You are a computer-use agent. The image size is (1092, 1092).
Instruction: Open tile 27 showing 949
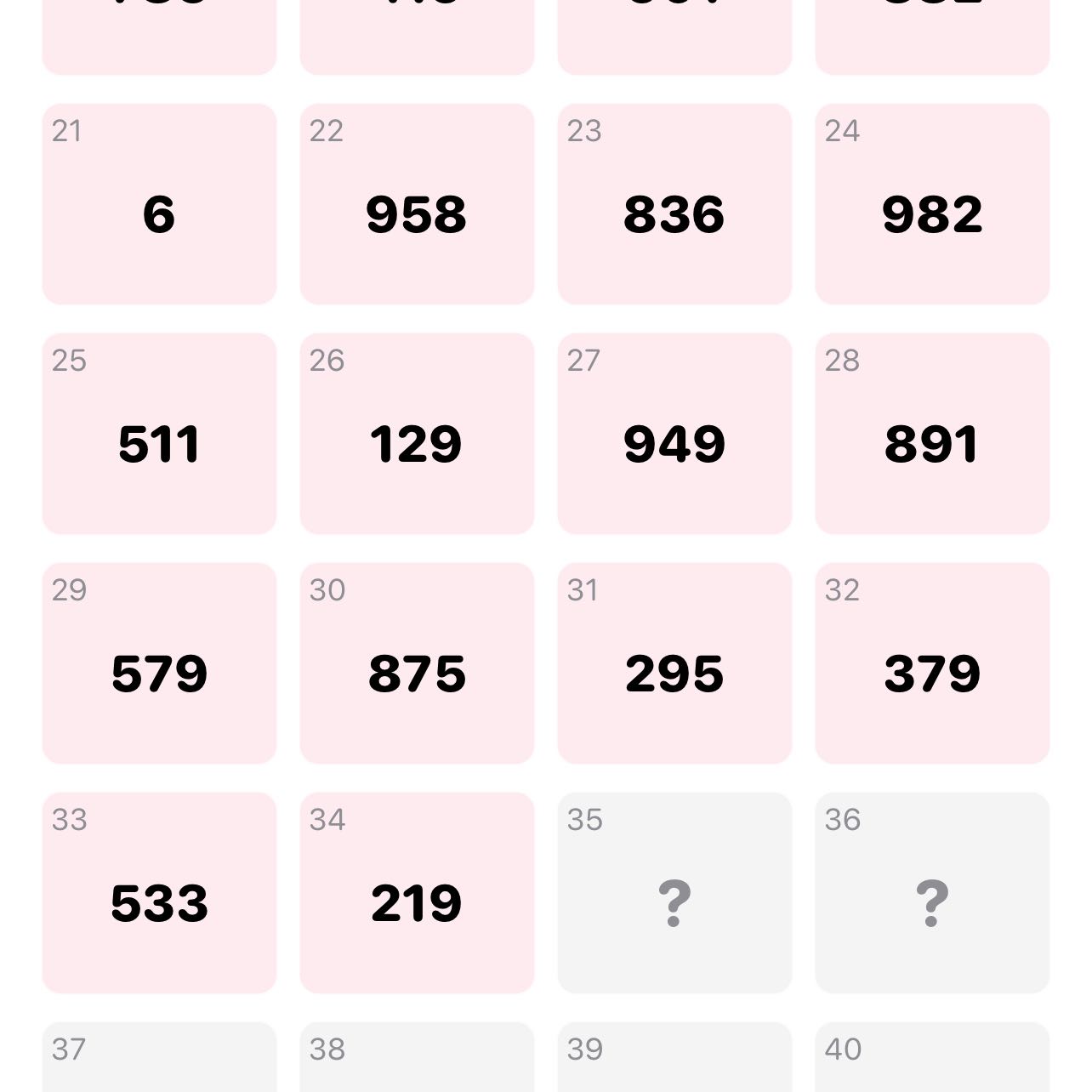click(674, 434)
